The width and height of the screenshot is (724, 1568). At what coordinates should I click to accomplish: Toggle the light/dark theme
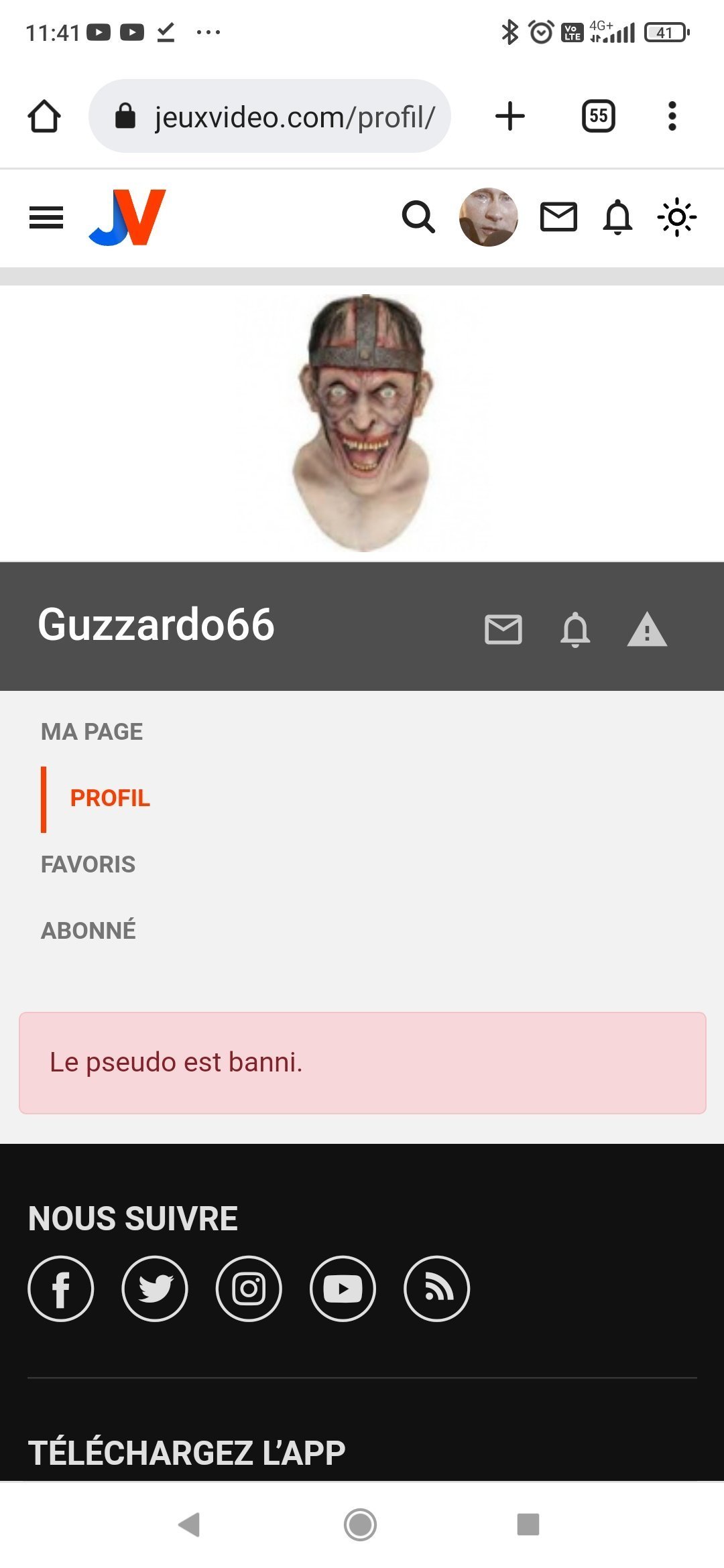[x=676, y=217]
